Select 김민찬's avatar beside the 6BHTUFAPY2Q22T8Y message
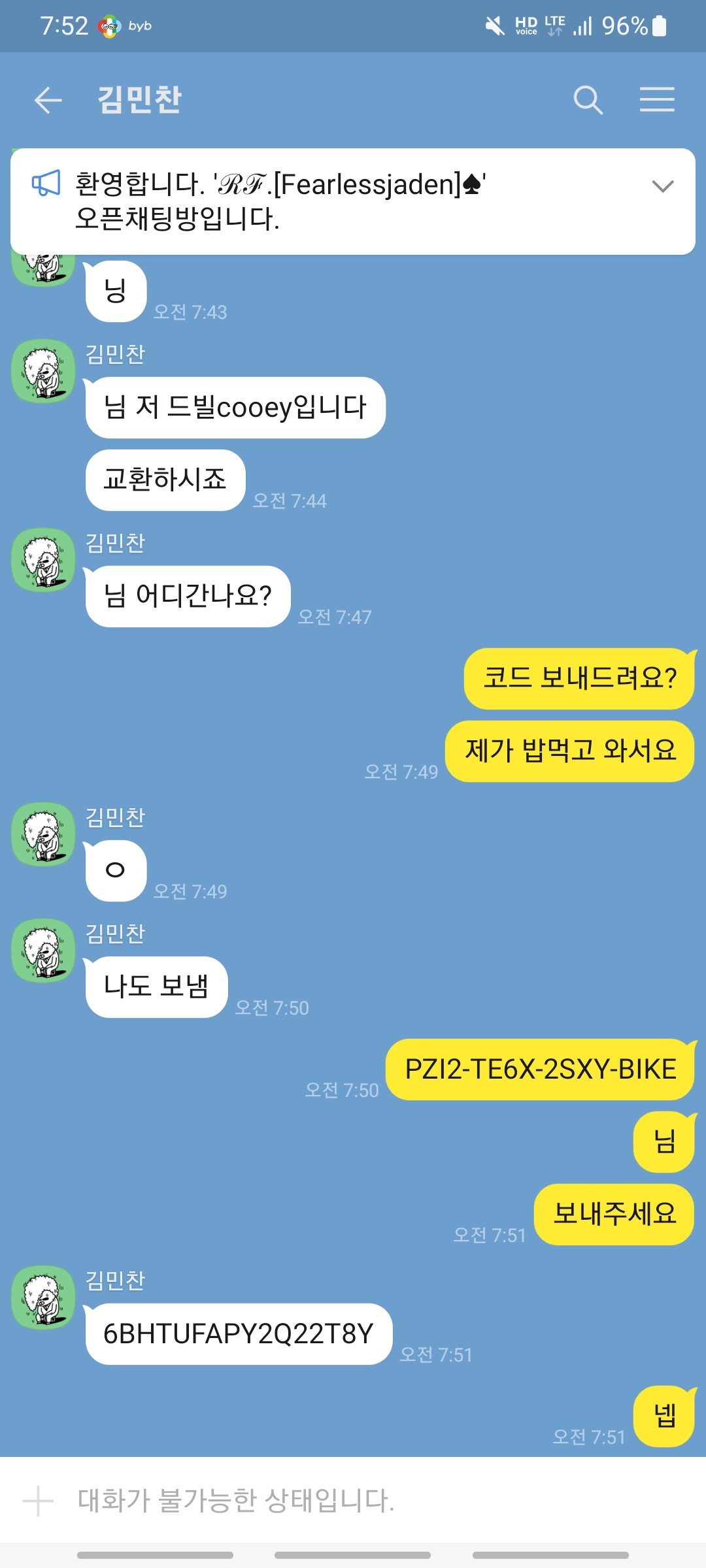706x1568 pixels. coord(43,1298)
